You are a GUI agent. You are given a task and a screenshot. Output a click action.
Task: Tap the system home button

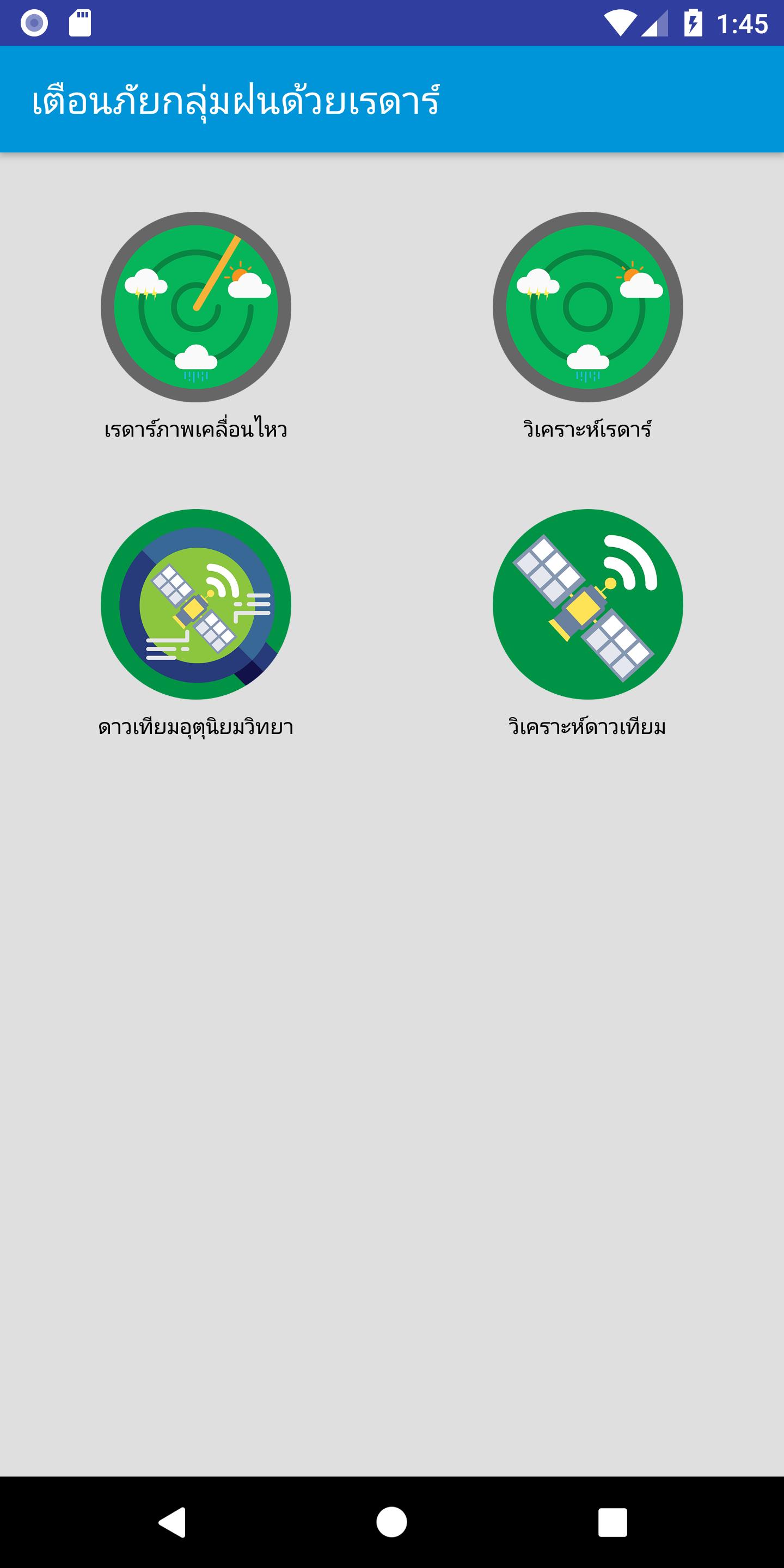point(391,1522)
